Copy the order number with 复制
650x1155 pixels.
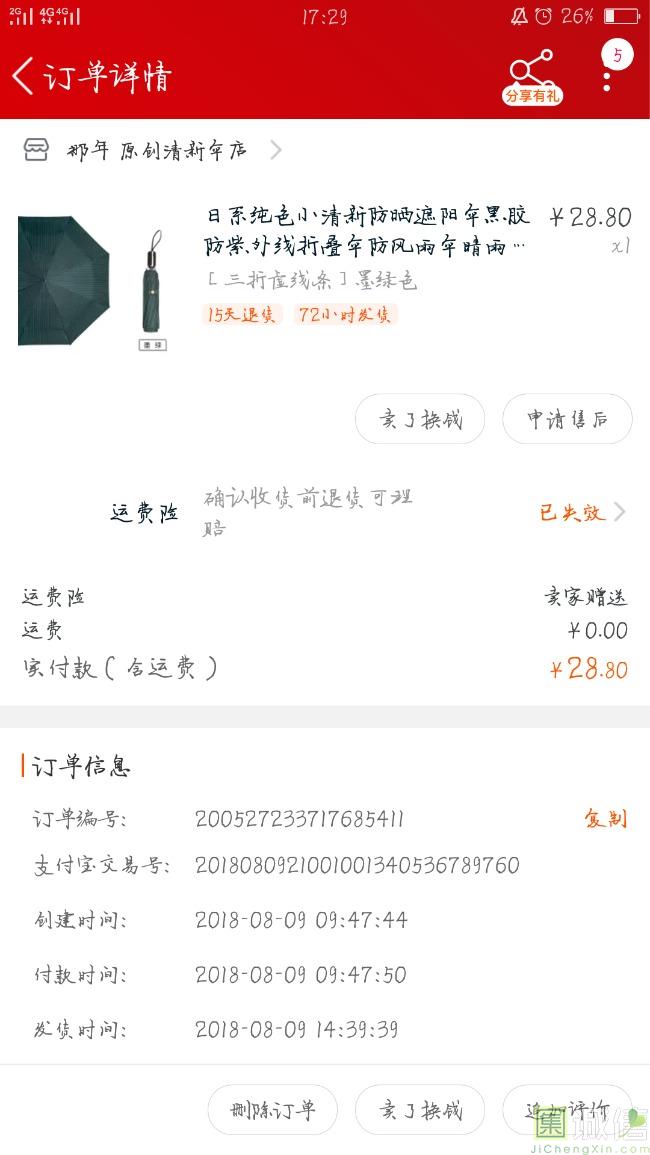tap(605, 819)
